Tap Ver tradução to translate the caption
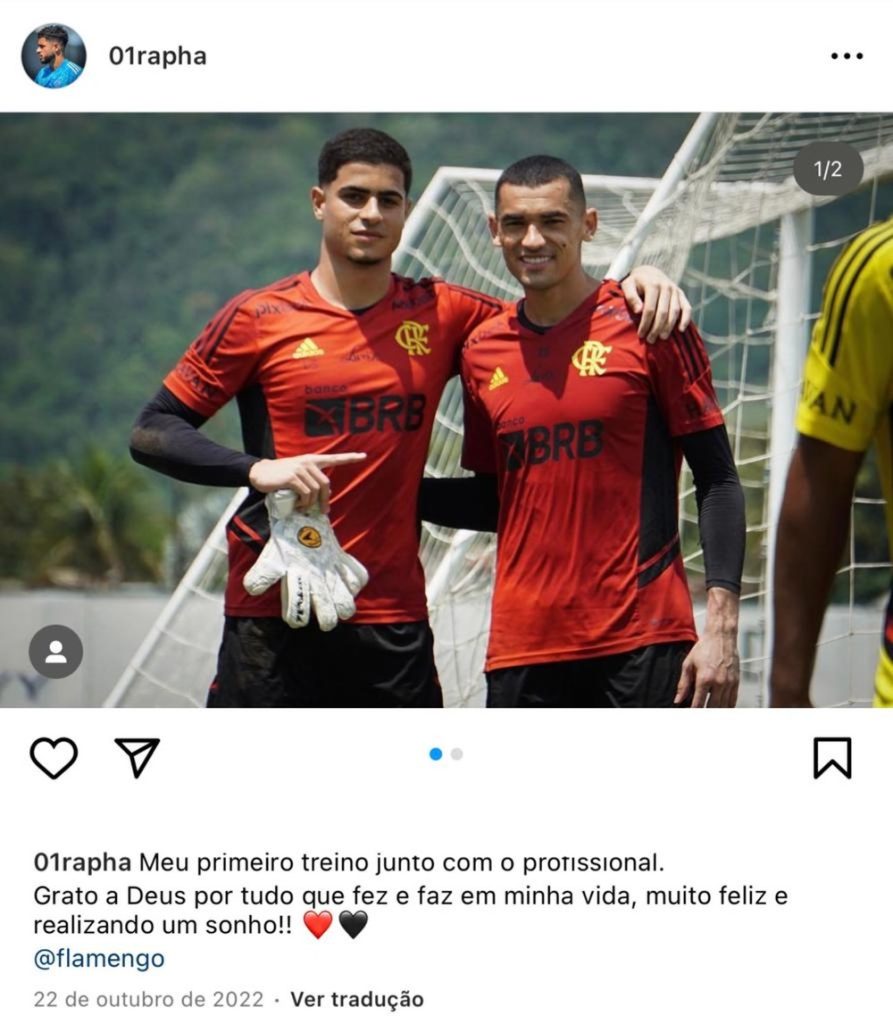 pyautogui.click(x=357, y=999)
